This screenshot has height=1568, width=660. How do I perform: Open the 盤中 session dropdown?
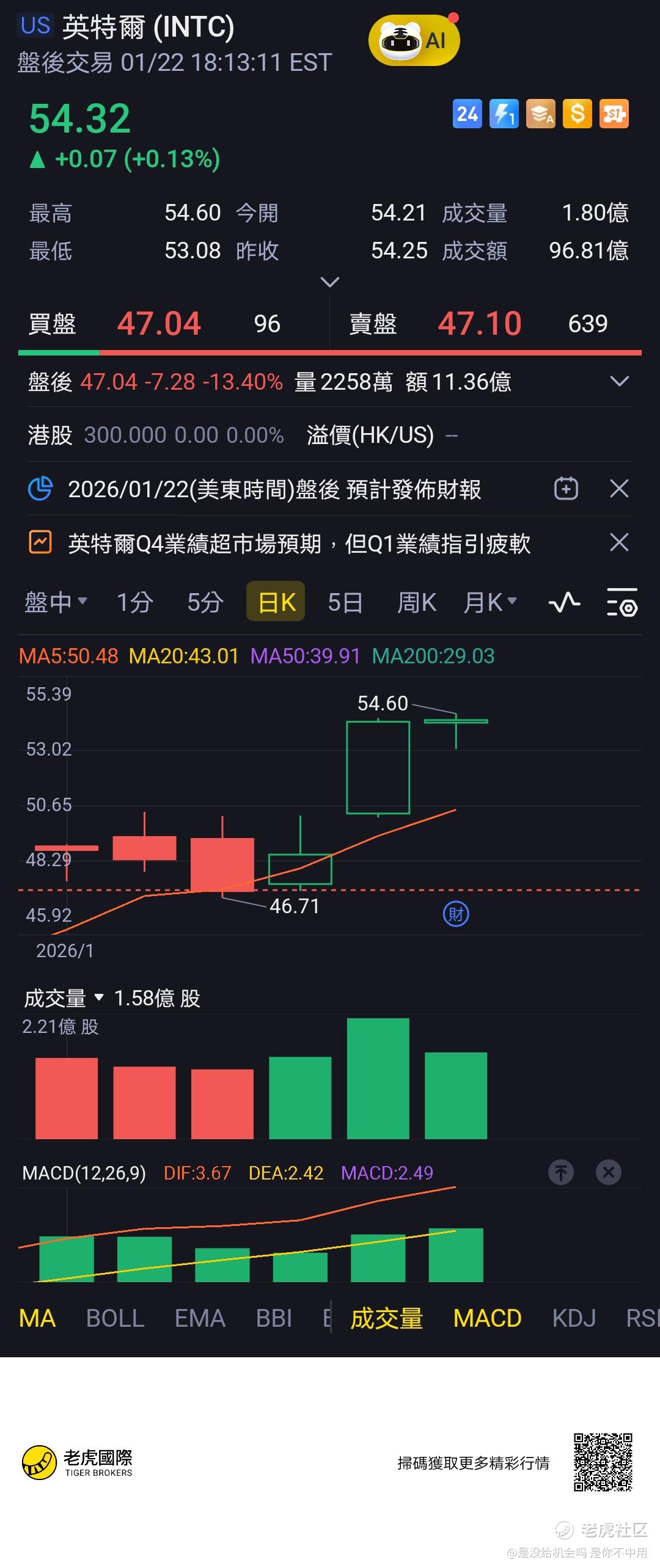tap(55, 602)
